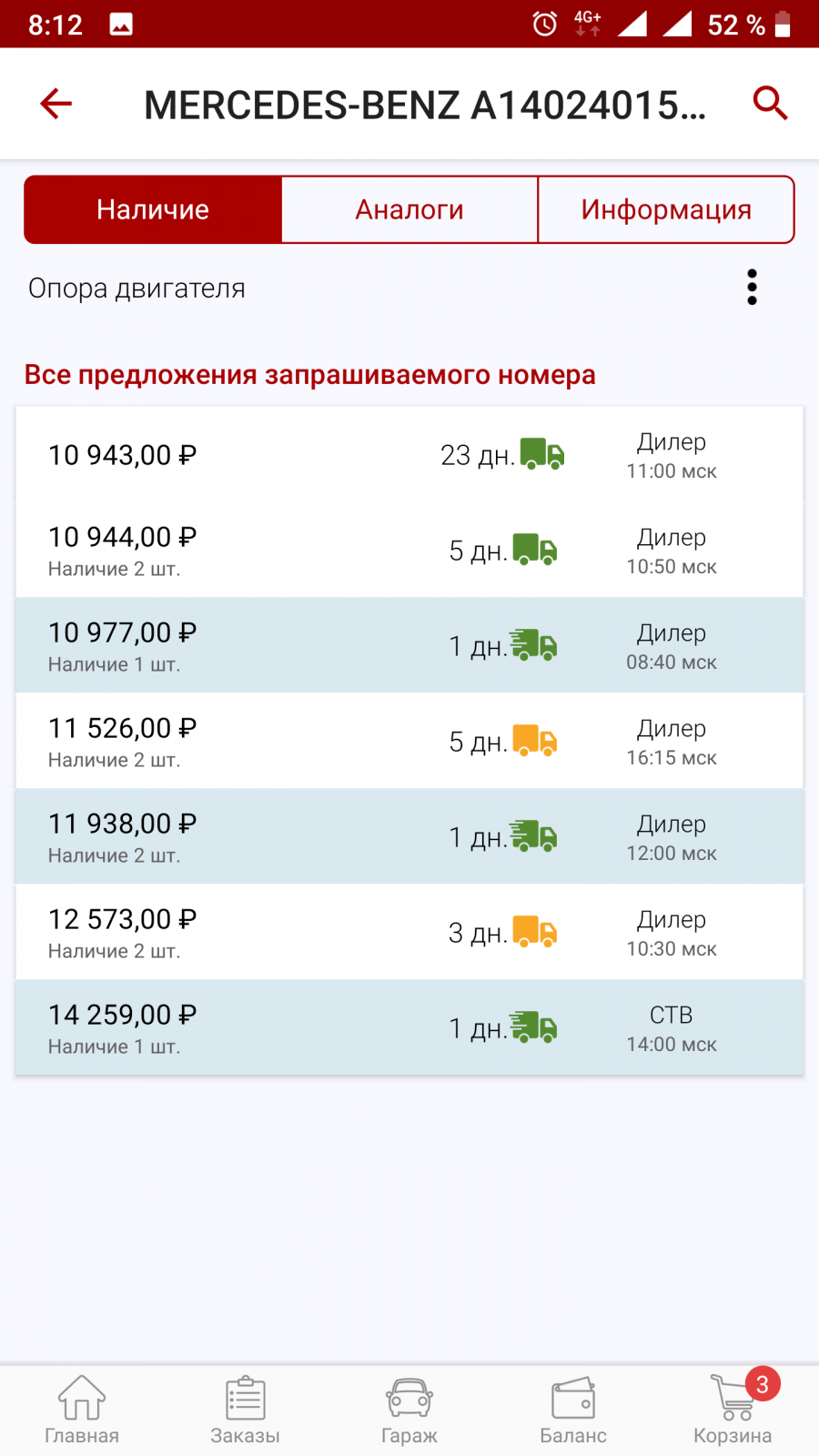Open the Гараж tab
The image size is (819, 1456).
coord(409,1410)
